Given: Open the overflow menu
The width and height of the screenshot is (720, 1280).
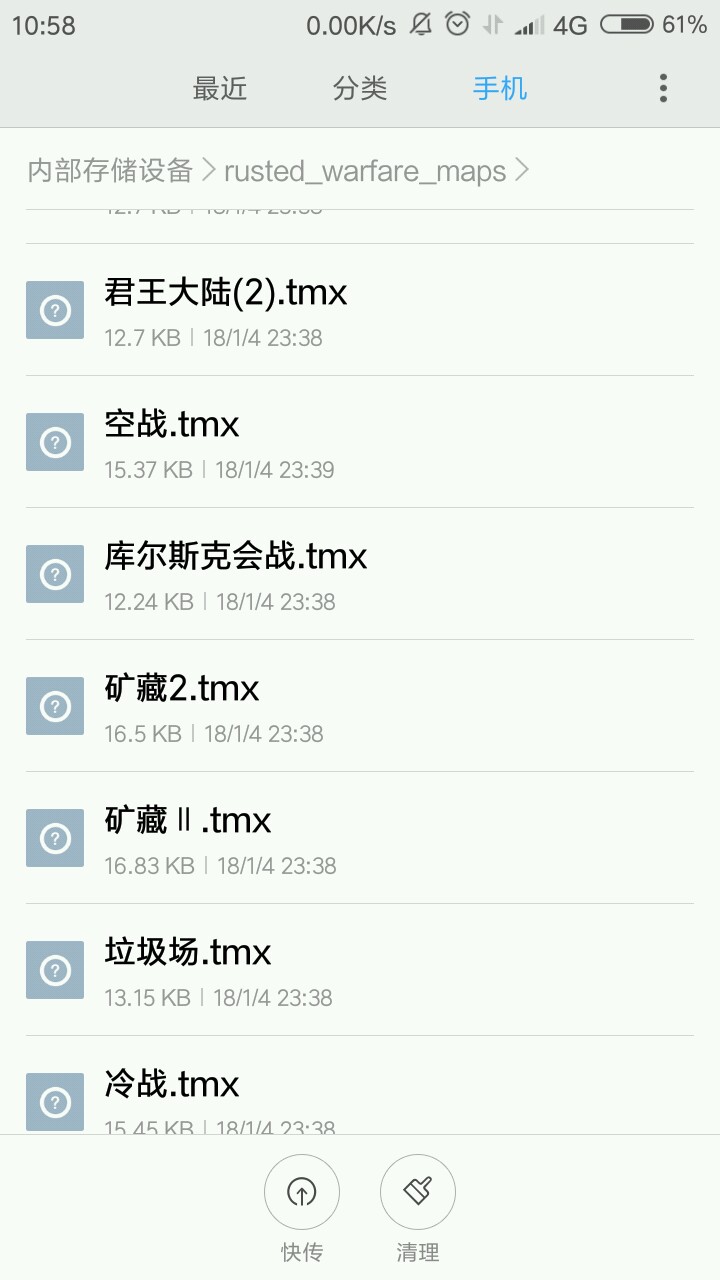Looking at the screenshot, I should pyautogui.click(x=663, y=88).
